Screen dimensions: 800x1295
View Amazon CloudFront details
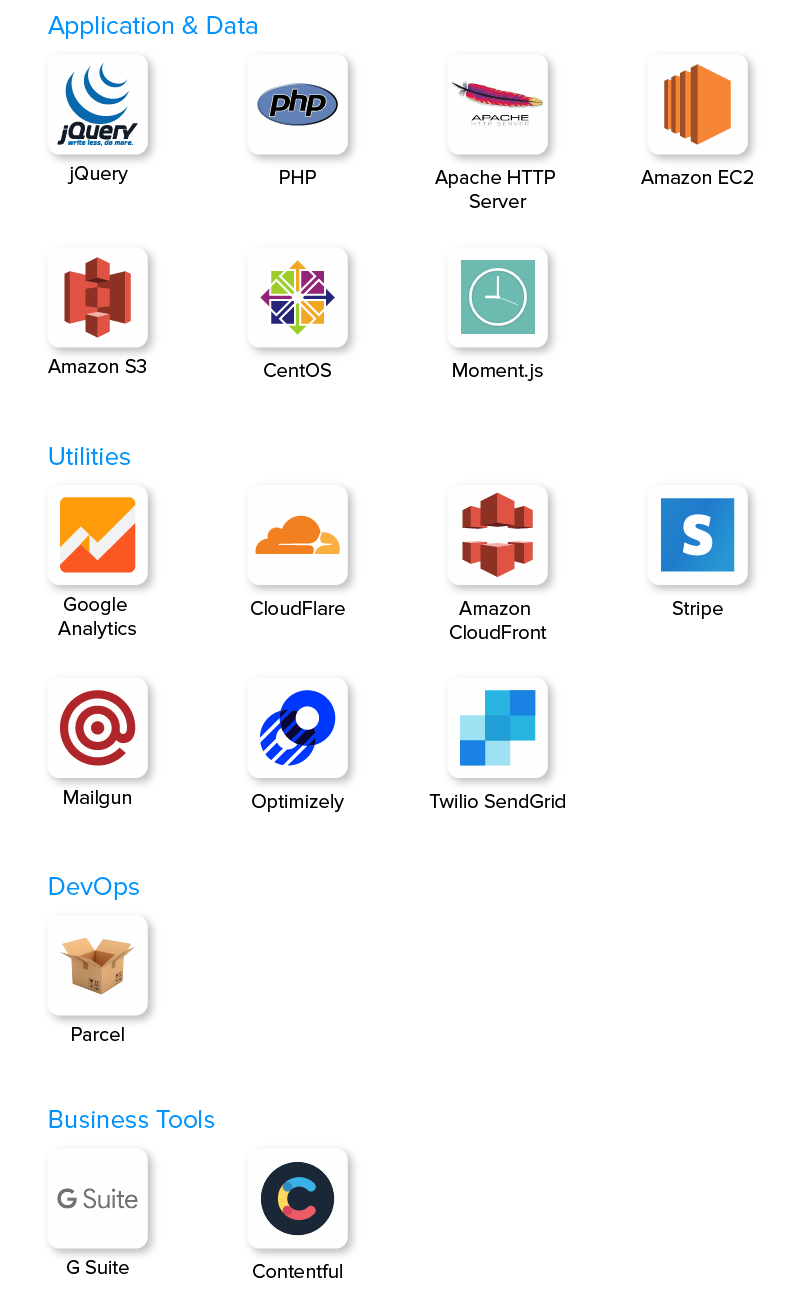[498, 535]
